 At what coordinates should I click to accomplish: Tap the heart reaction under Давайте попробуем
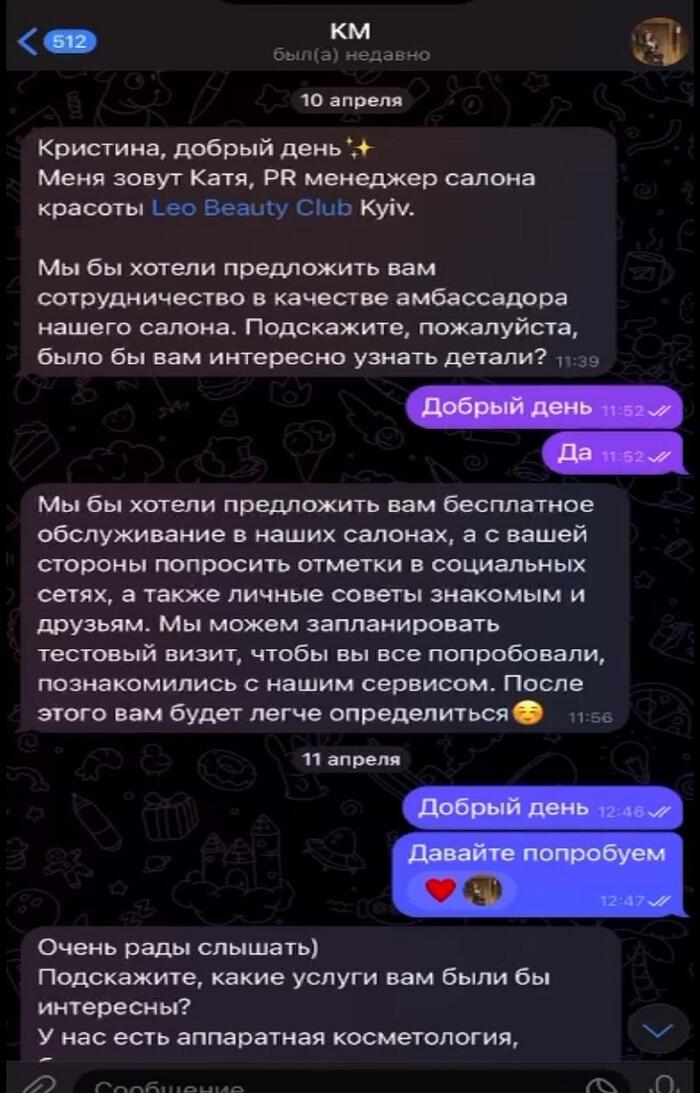pyautogui.click(x=440, y=889)
